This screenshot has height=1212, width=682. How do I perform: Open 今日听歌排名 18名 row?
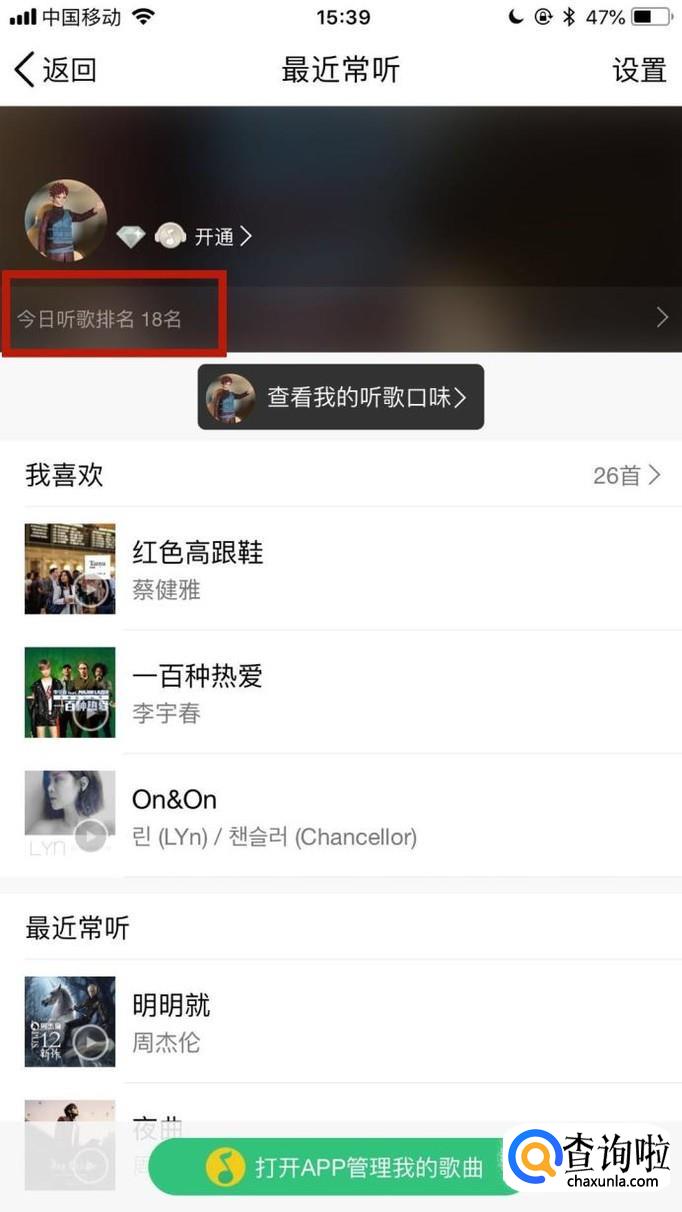(x=340, y=319)
